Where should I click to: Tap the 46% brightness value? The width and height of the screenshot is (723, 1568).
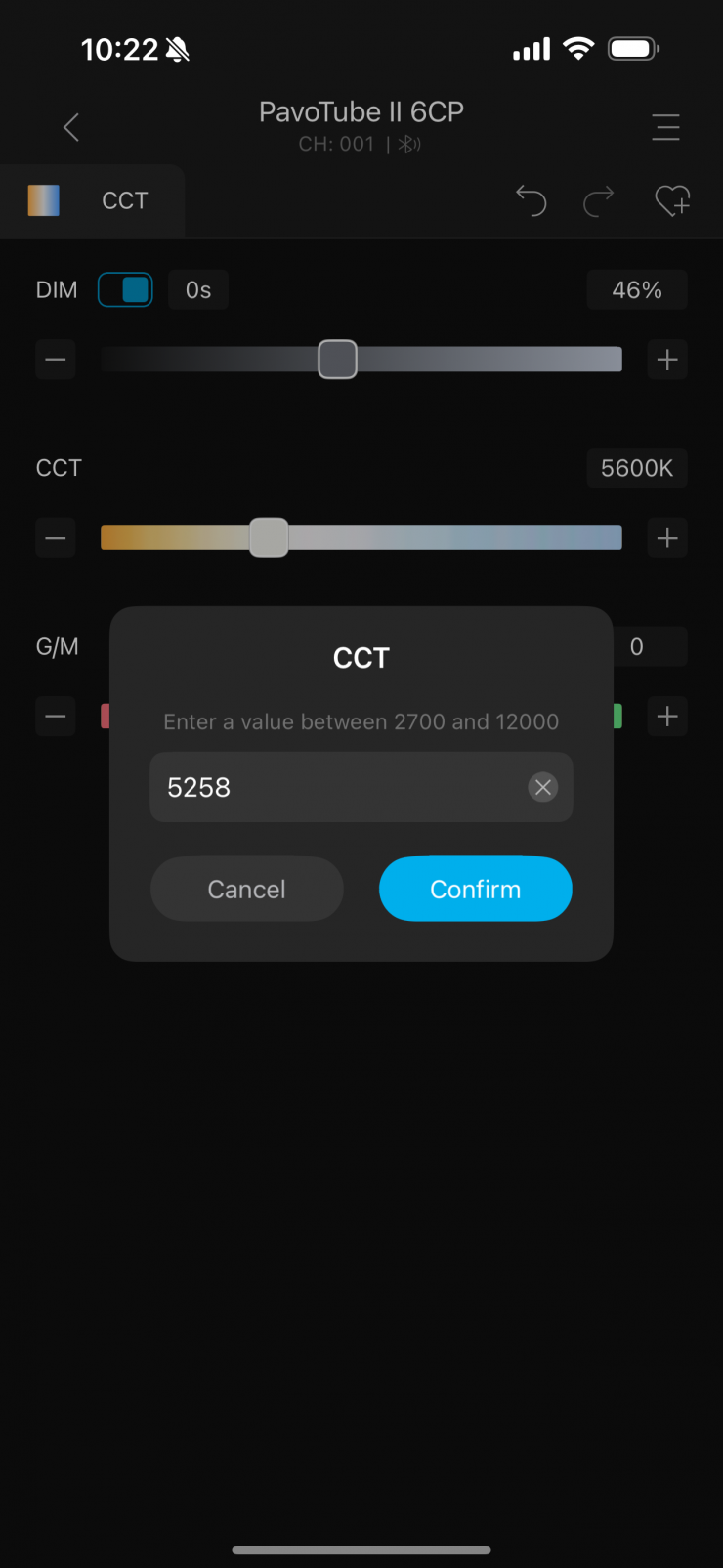pyautogui.click(x=637, y=290)
